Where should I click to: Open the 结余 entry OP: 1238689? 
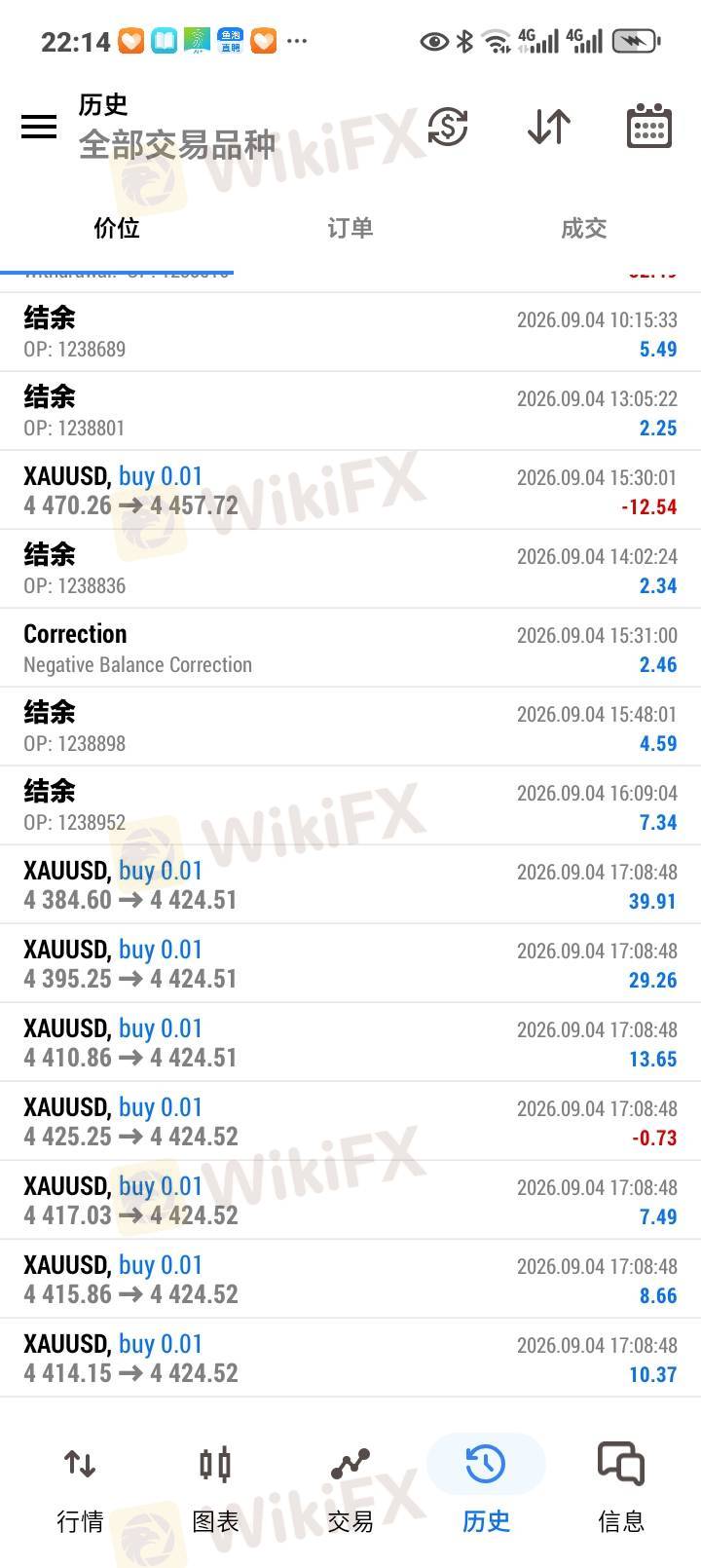pos(350,332)
